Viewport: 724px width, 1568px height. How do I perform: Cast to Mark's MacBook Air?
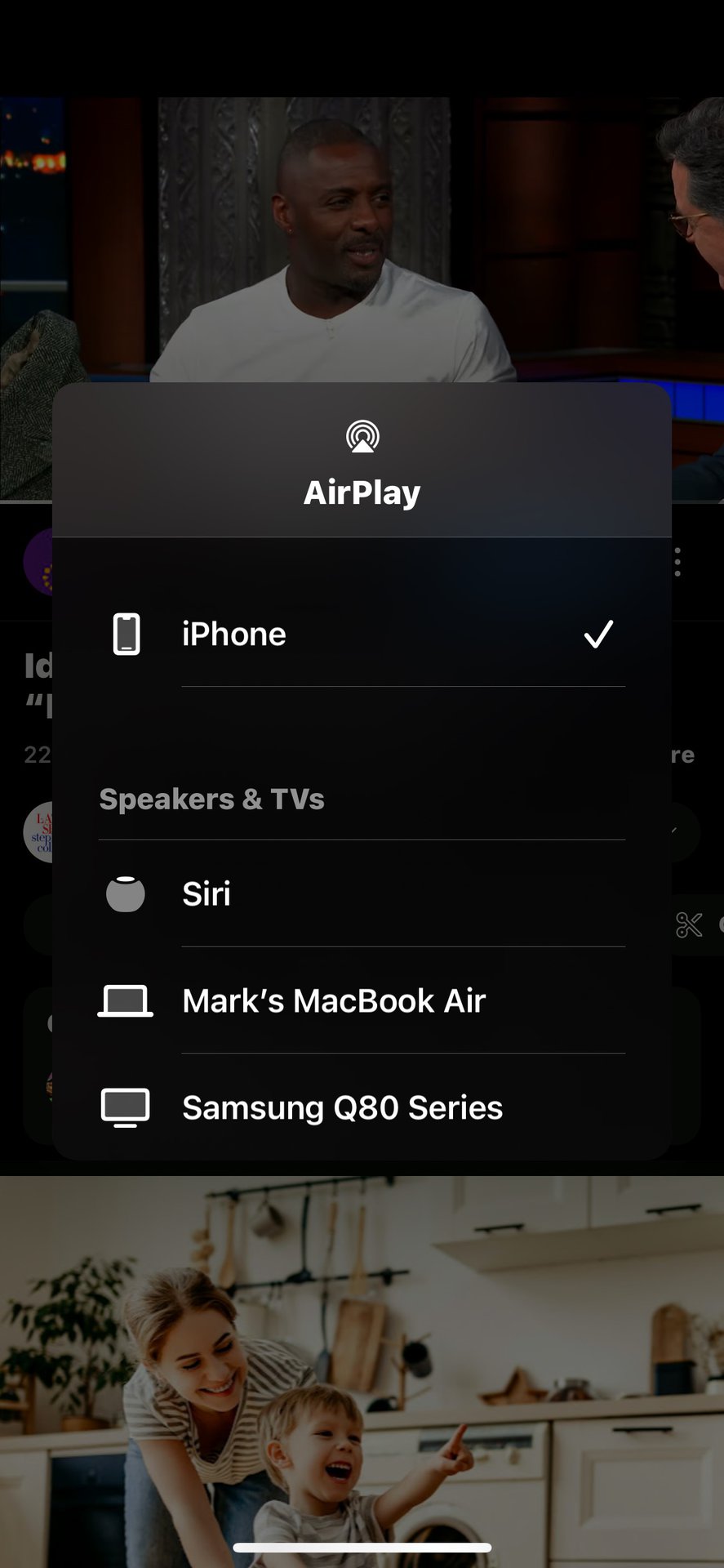tap(361, 1001)
